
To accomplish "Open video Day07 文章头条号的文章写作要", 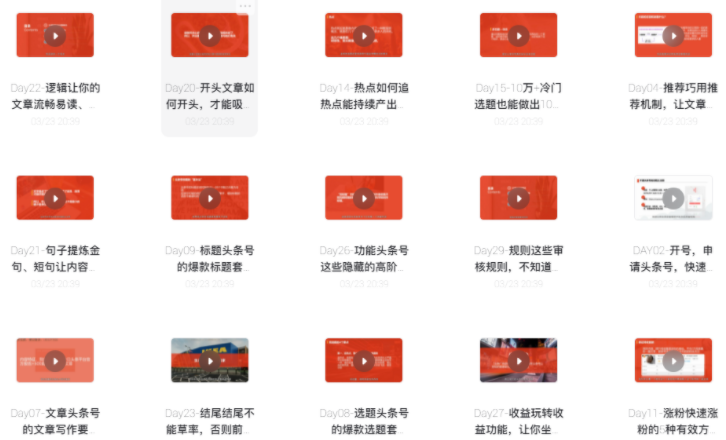I will [55, 360].
